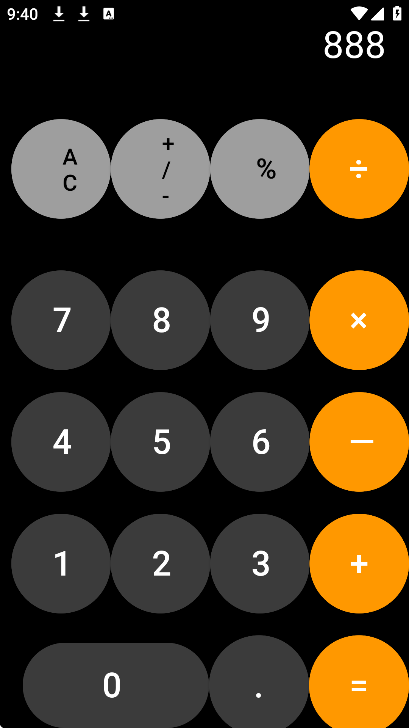409x728 pixels.
Task: Tap the equals button to calculate
Action: coord(359,683)
